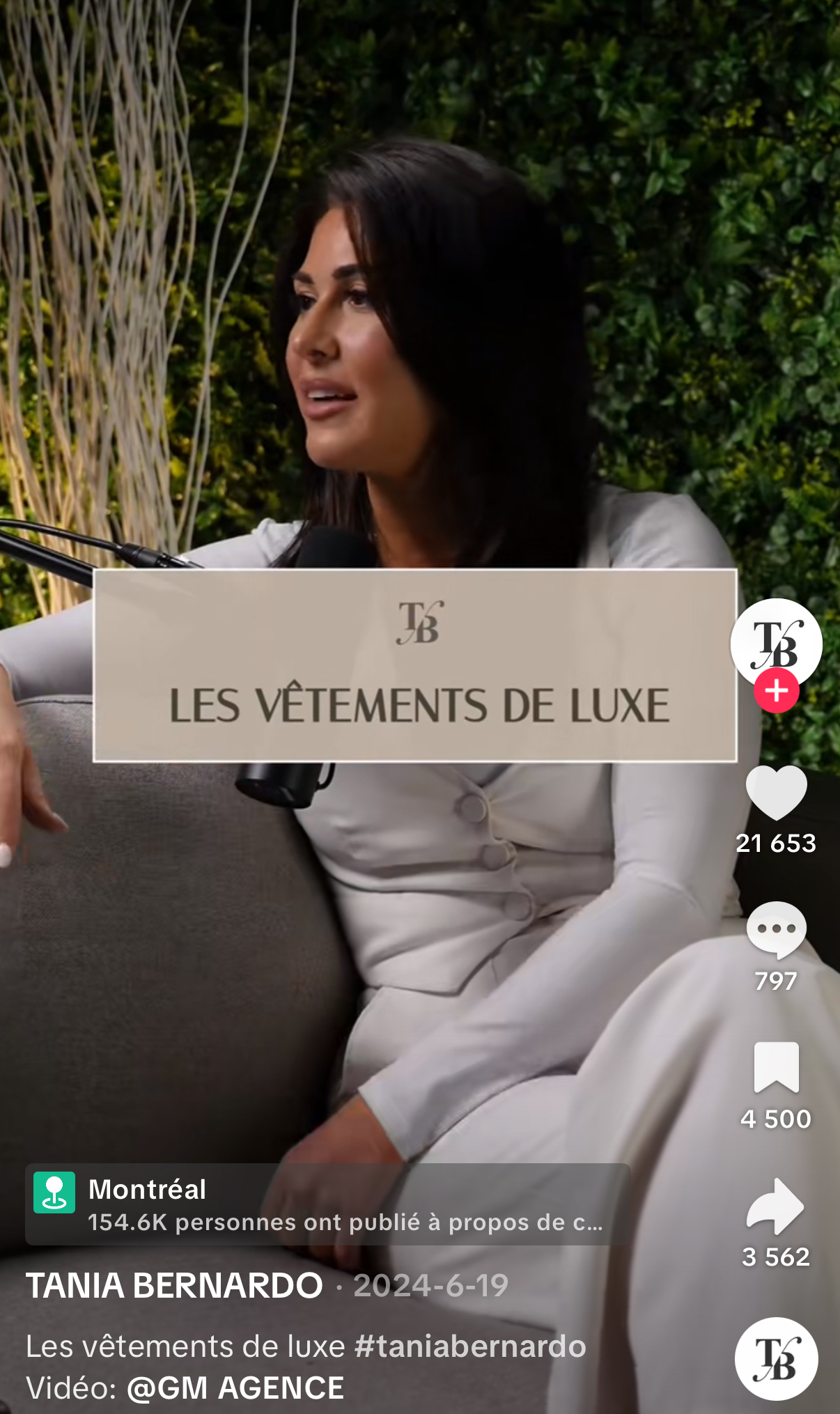Open the comments on this video
The image size is (840, 1414).
[776, 930]
